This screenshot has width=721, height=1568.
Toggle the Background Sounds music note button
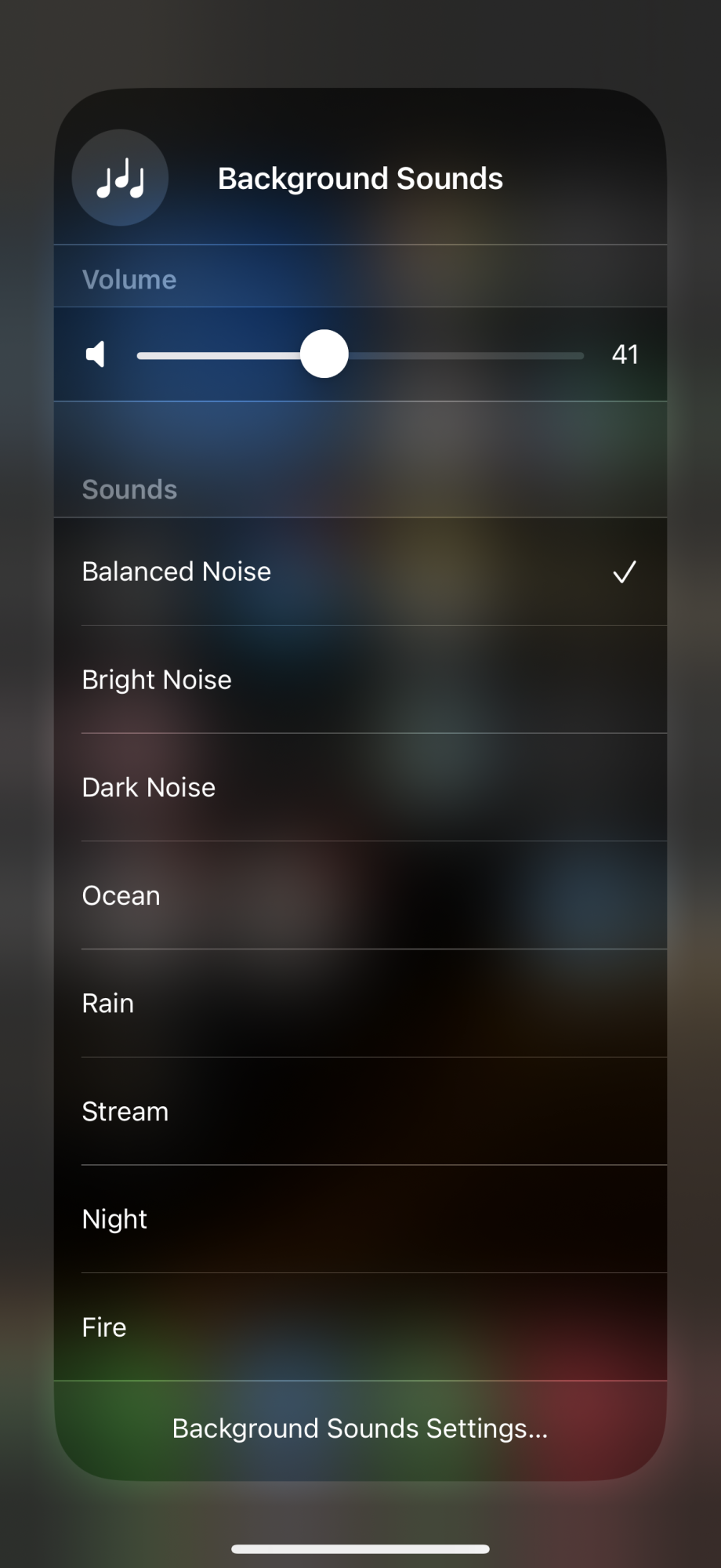[120, 178]
